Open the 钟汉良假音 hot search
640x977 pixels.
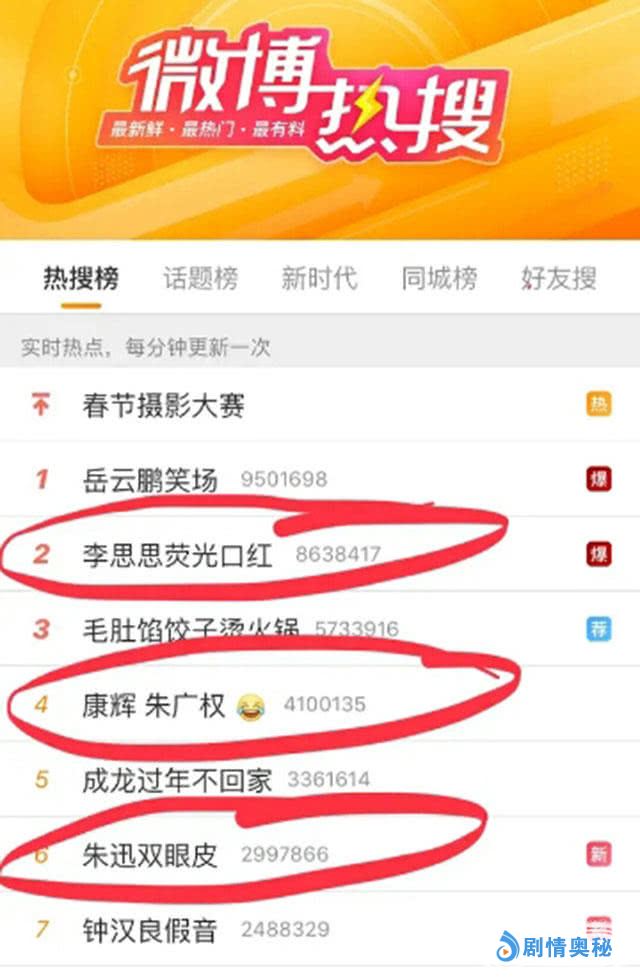coord(150,930)
